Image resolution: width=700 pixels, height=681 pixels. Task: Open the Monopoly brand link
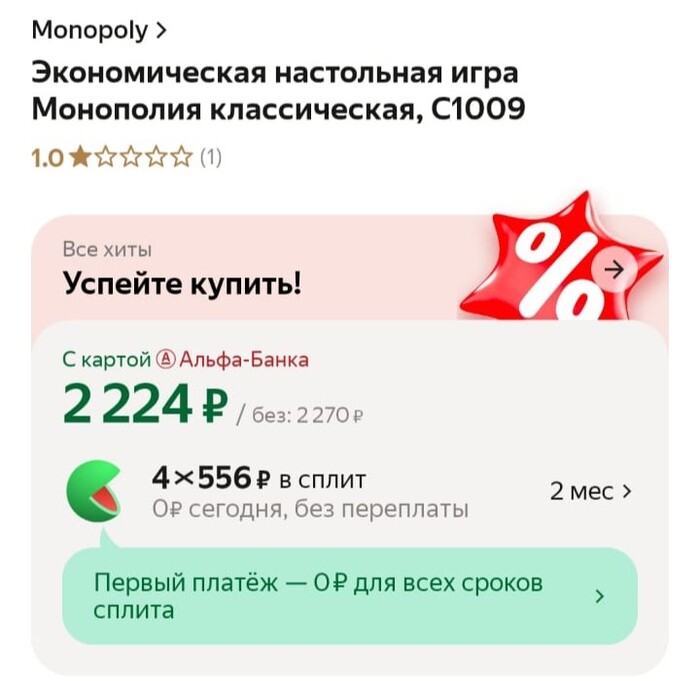(99, 29)
